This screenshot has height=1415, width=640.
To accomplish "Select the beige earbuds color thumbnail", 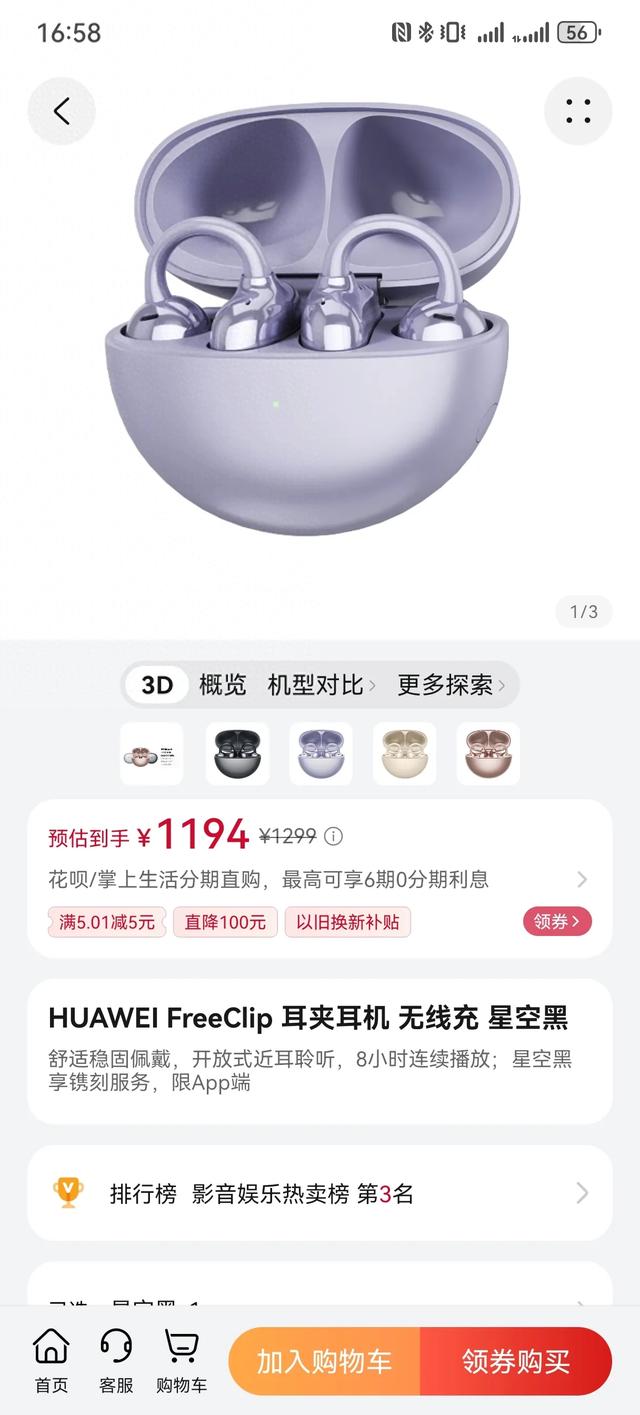I will pos(404,753).
